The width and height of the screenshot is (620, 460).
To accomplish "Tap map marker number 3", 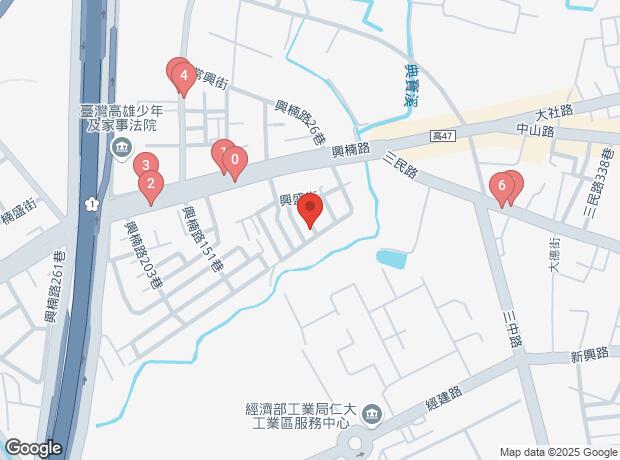I will [145, 166].
